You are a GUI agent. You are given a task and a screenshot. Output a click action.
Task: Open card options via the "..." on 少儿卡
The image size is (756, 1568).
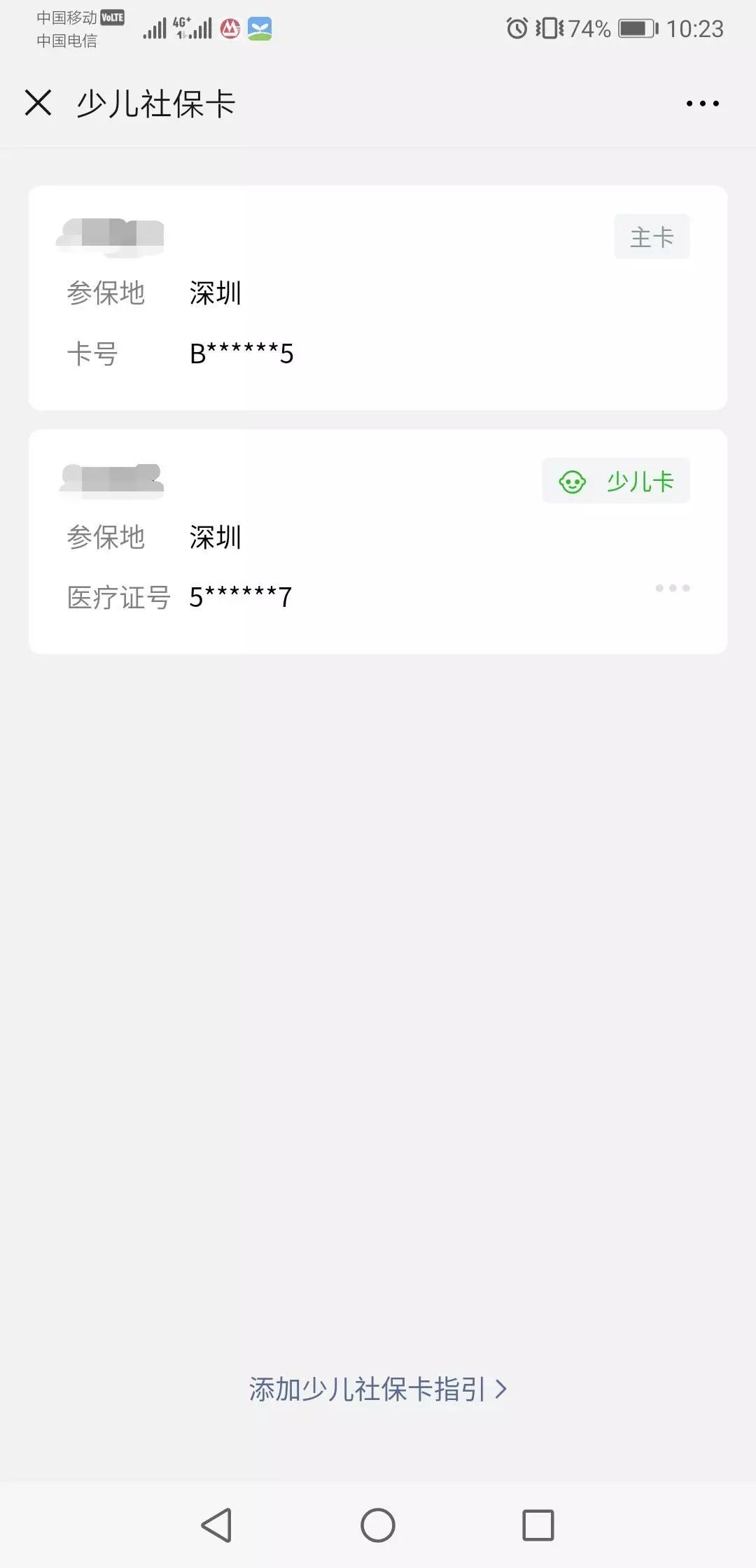coord(673,588)
